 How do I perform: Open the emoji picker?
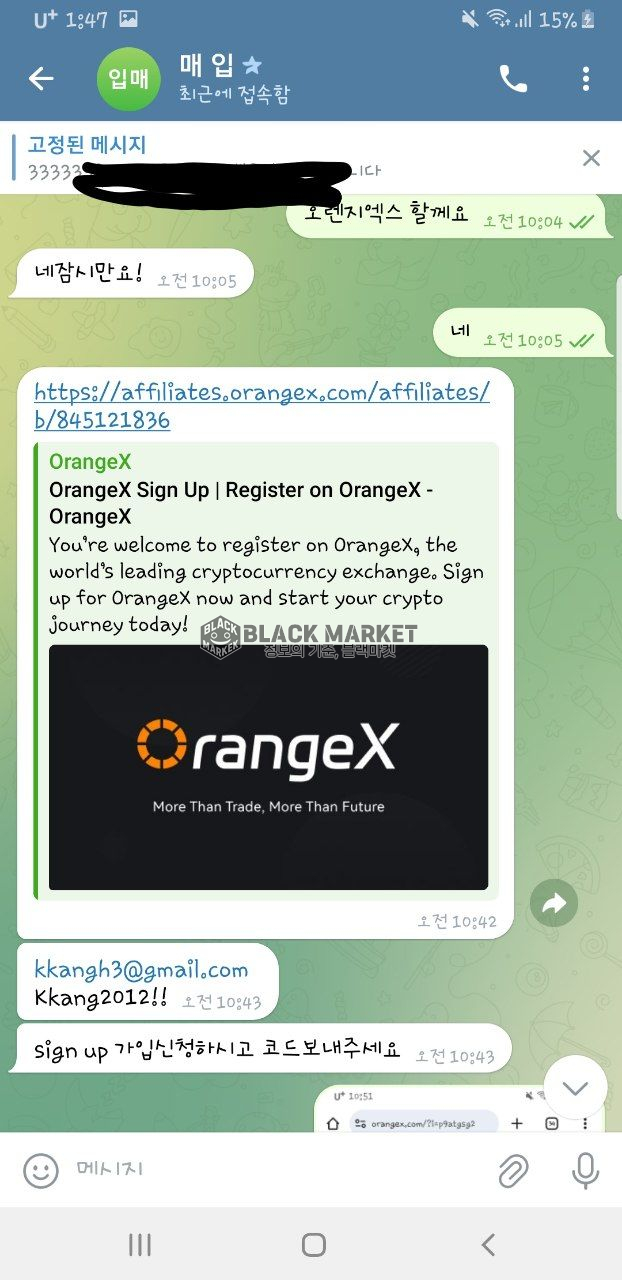[x=41, y=1170]
